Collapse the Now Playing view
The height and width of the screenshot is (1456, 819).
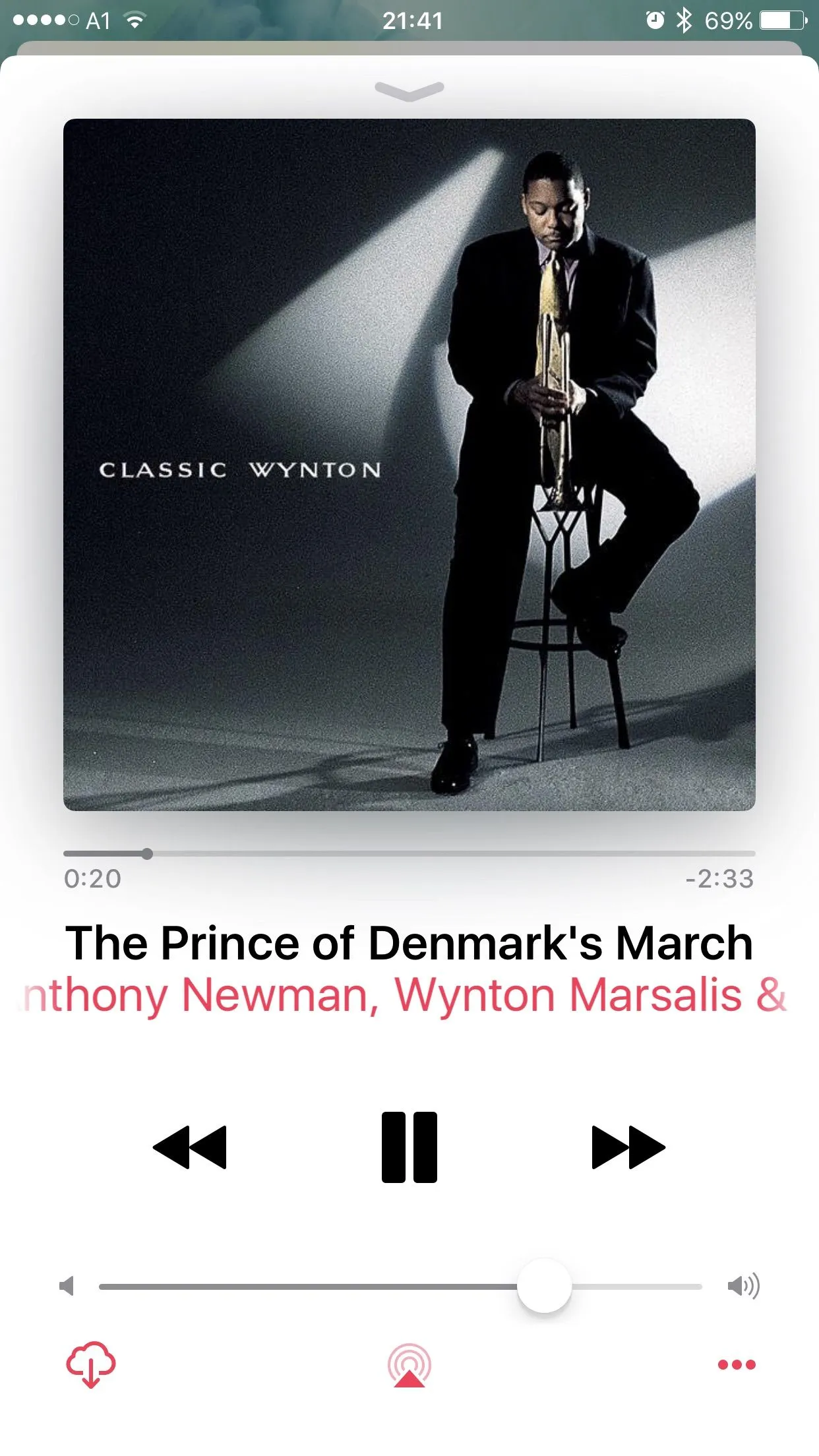(x=409, y=90)
